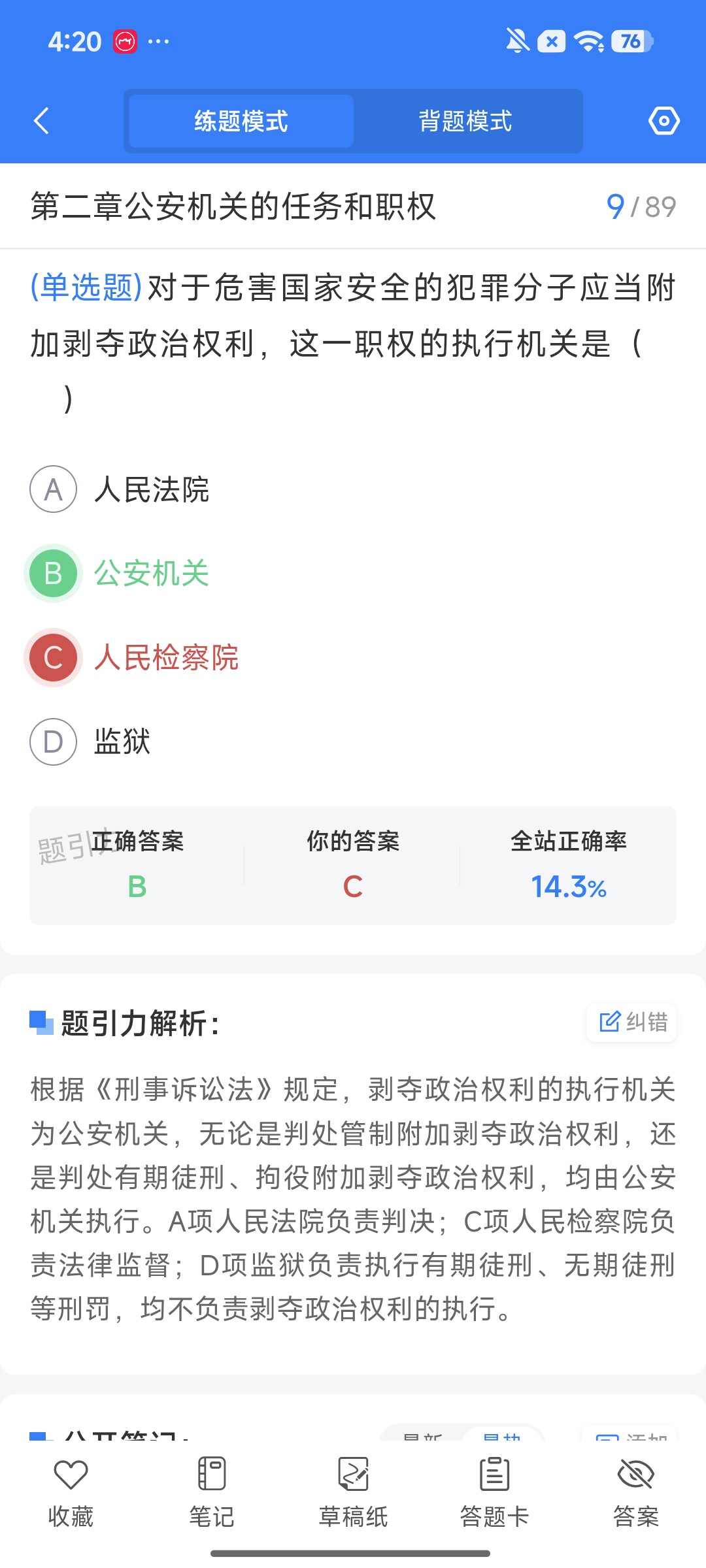Open the settings hexagon icon
This screenshot has width=706, height=1568.
tap(664, 121)
